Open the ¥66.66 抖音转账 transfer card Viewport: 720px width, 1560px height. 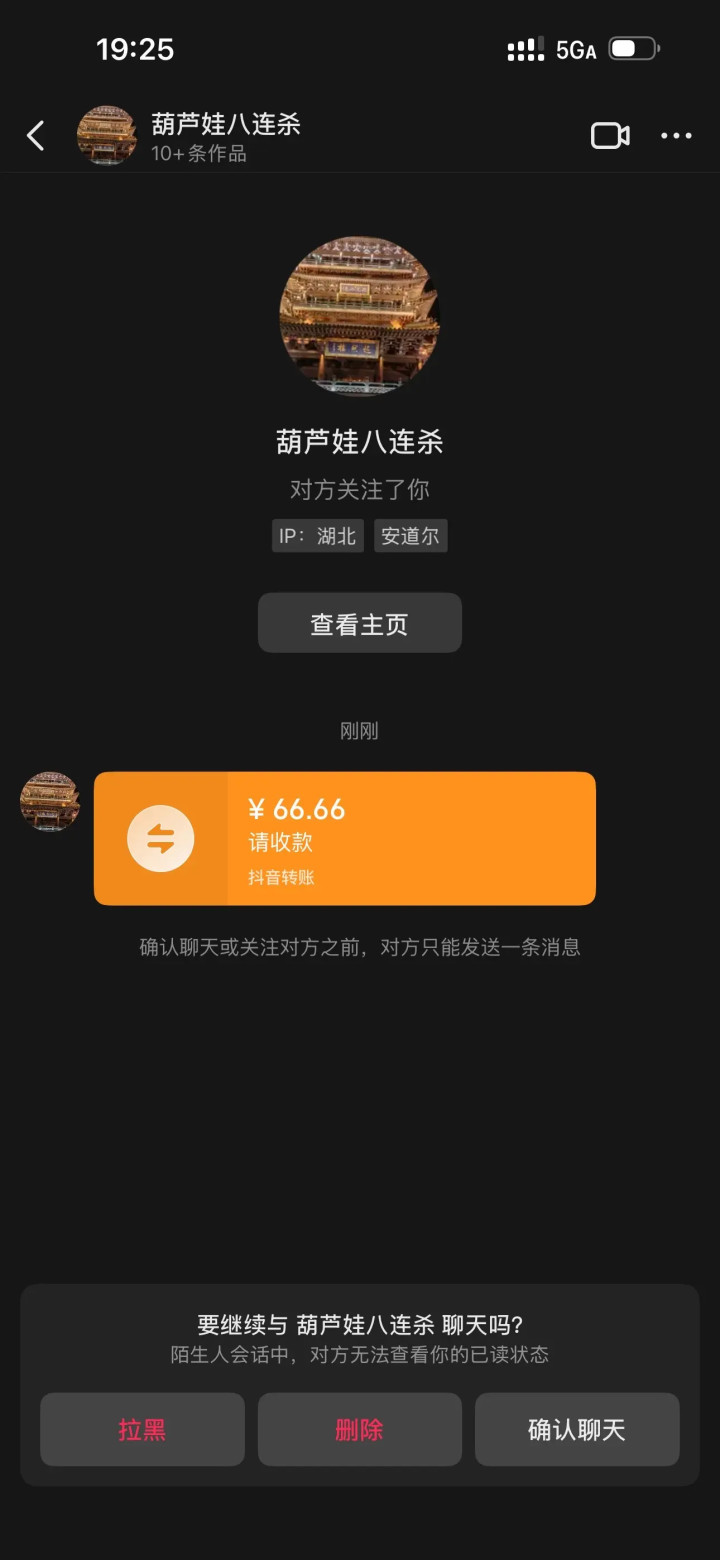point(345,838)
